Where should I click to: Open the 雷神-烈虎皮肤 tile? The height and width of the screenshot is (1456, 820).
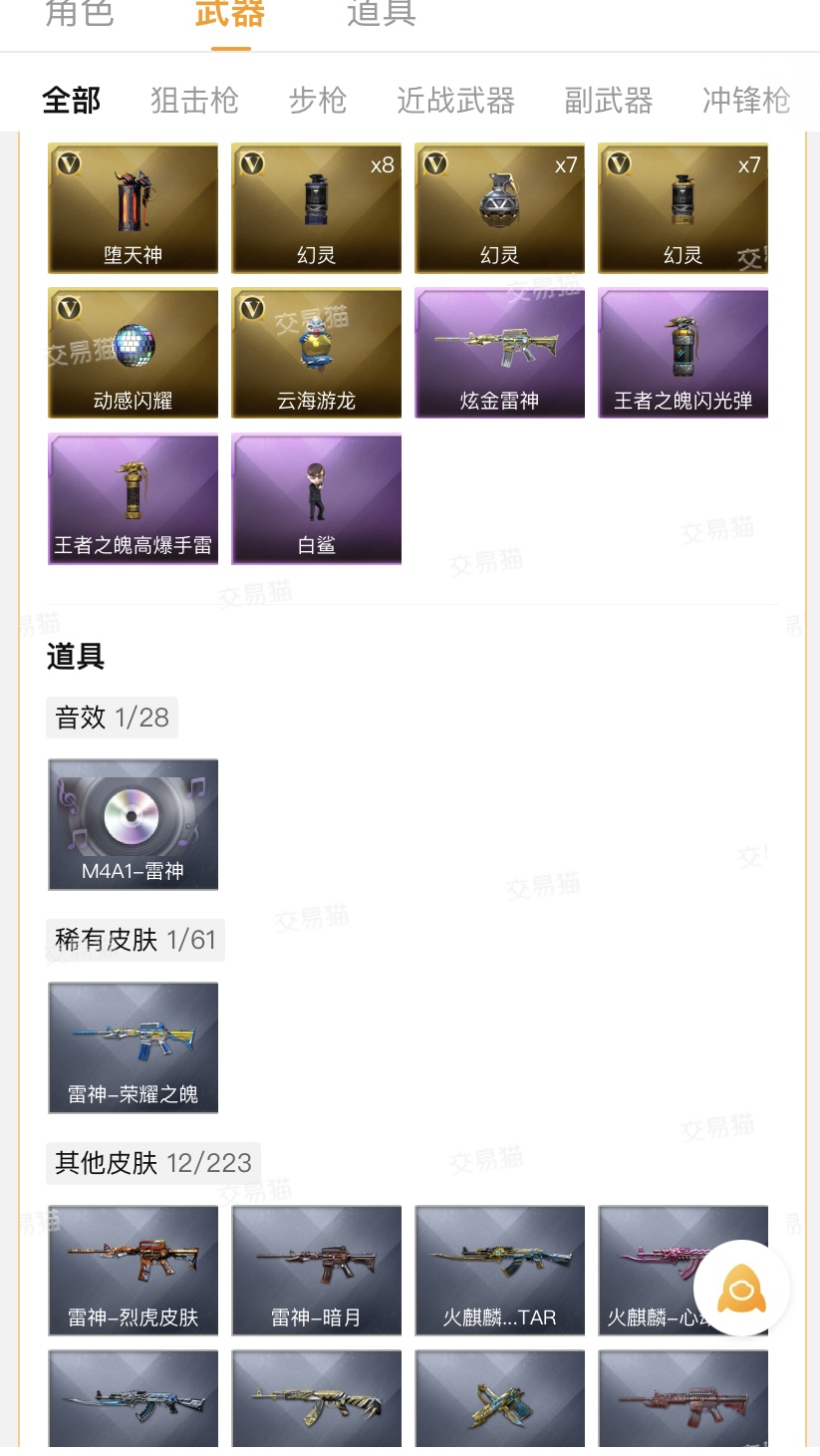point(134,1271)
